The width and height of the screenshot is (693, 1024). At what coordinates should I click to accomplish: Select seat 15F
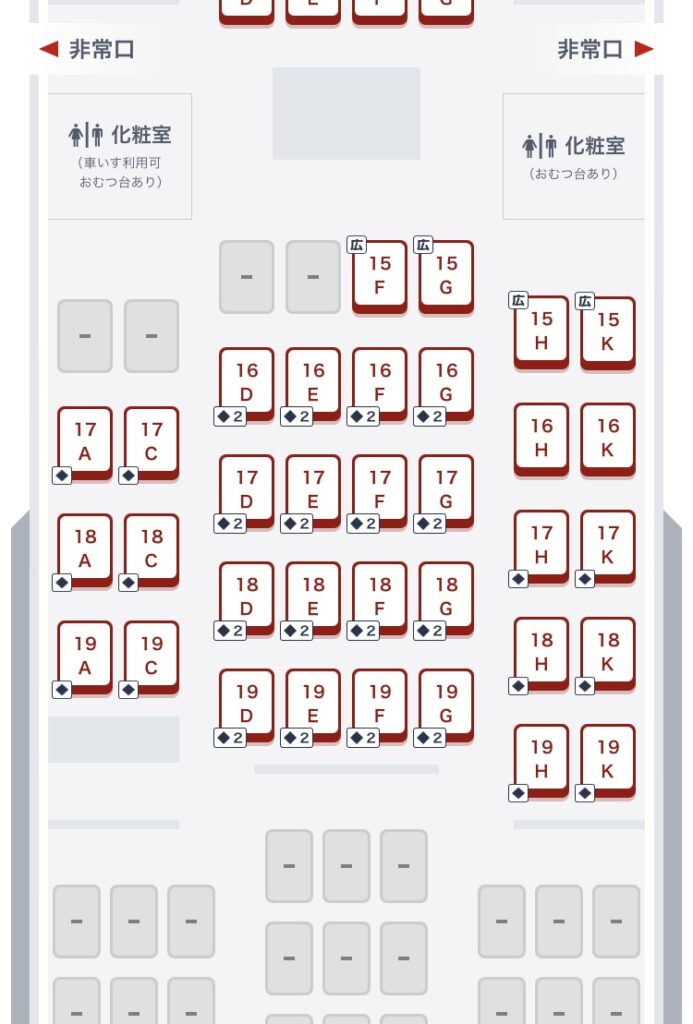380,276
